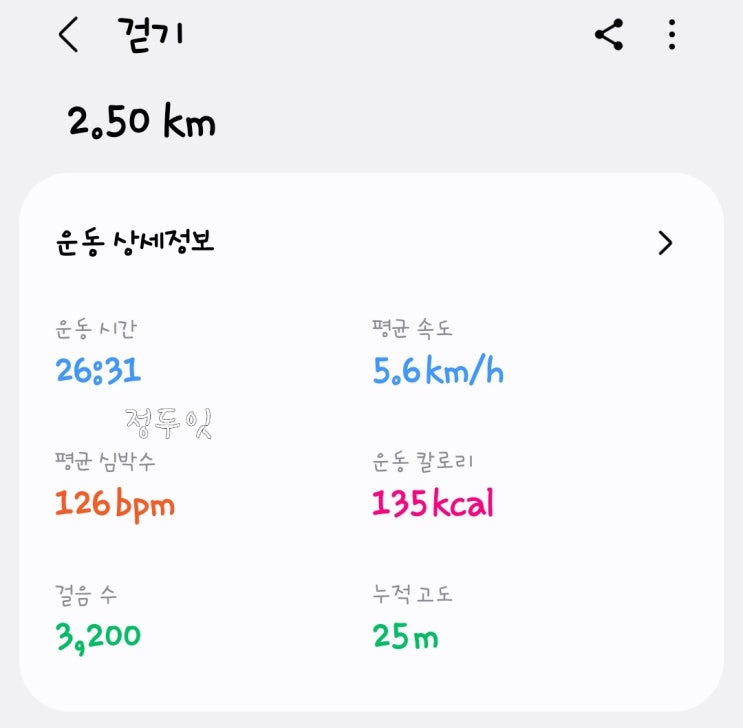The height and width of the screenshot is (728, 743).
Task: Open the three-dot overflow menu
Action: click(672, 35)
